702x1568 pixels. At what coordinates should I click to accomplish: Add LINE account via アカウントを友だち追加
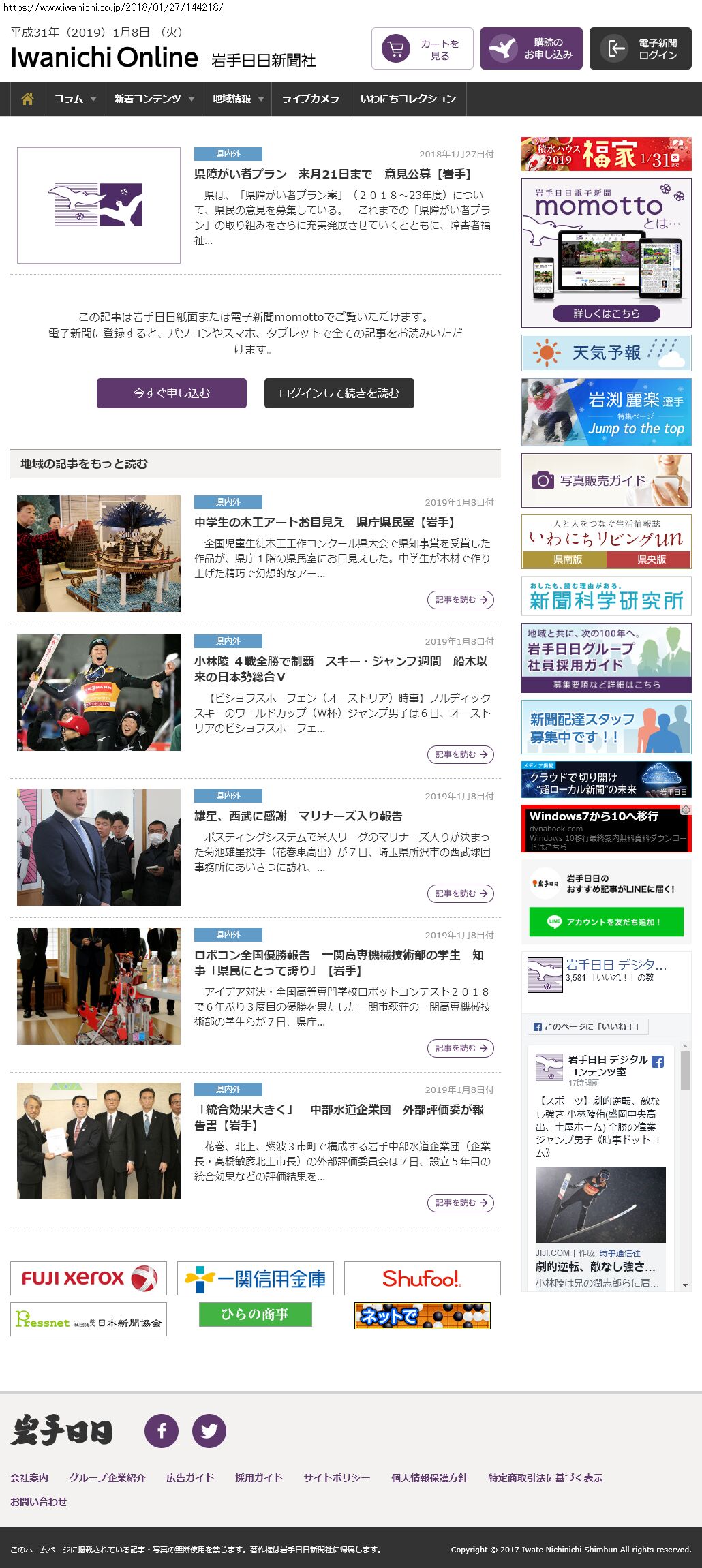[x=607, y=922]
